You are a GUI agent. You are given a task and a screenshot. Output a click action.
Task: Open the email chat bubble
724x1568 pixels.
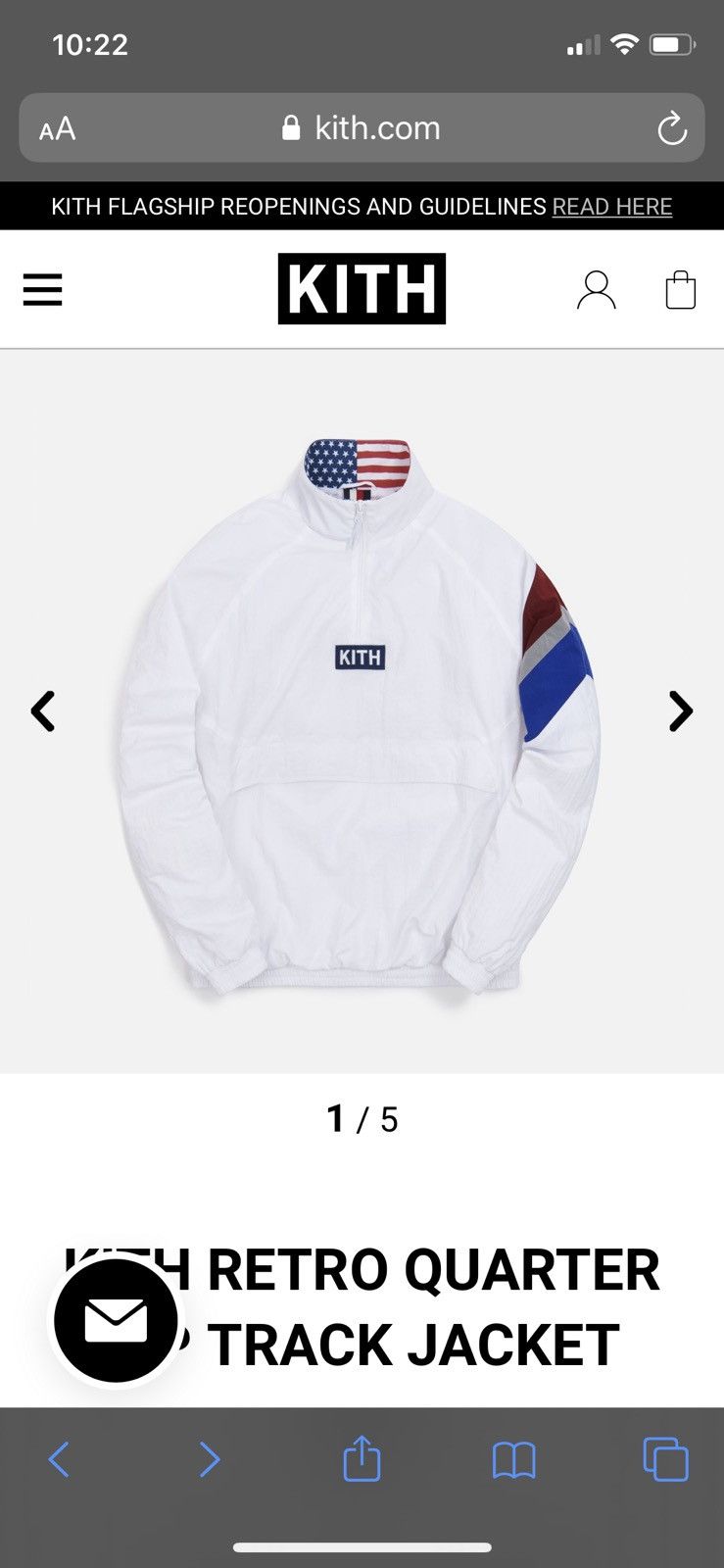[x=116, y=1320]
